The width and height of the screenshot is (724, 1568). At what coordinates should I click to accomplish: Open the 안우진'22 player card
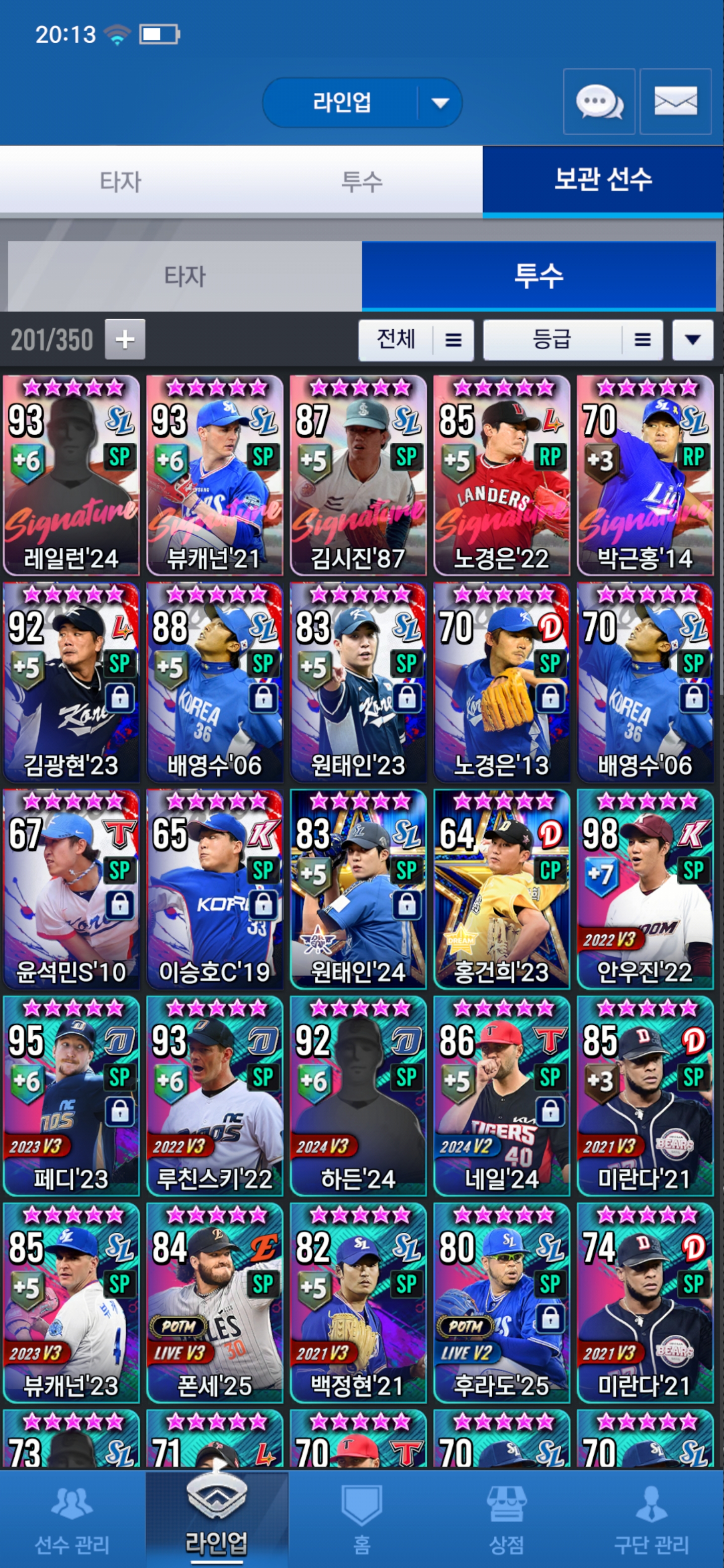pyautogui.click(x=645, y=890)
